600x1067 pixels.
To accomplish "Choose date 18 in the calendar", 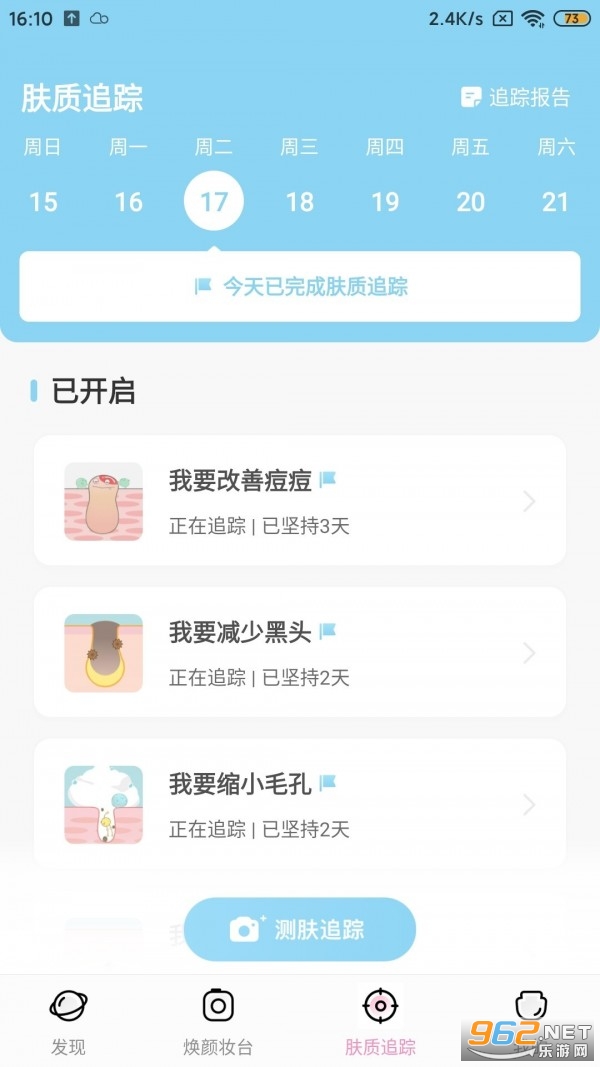I will click(299, 201).
